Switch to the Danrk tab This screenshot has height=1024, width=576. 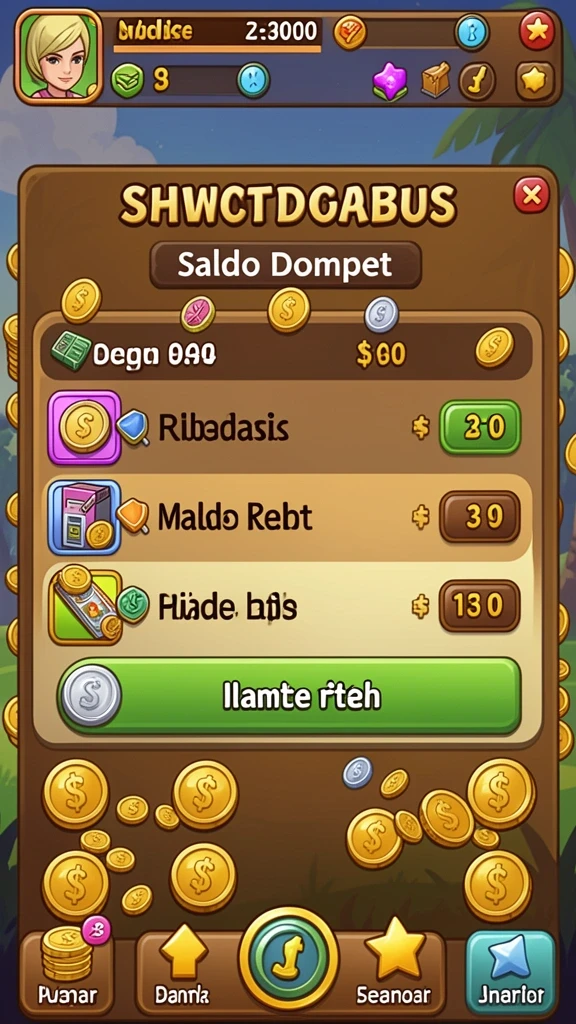pyautogui.click(x=183, y=965)
